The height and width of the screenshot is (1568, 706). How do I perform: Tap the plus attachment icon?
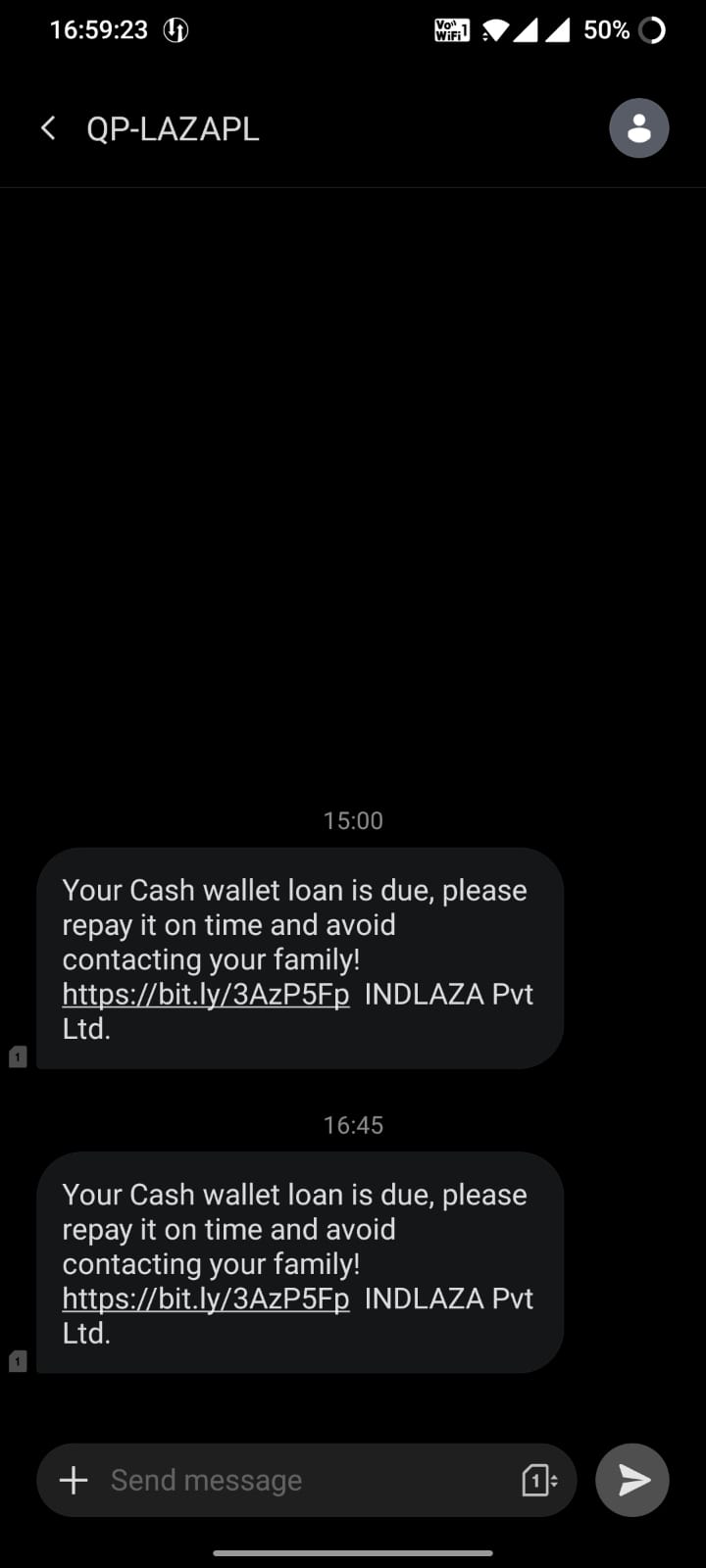coord(74,1480)
